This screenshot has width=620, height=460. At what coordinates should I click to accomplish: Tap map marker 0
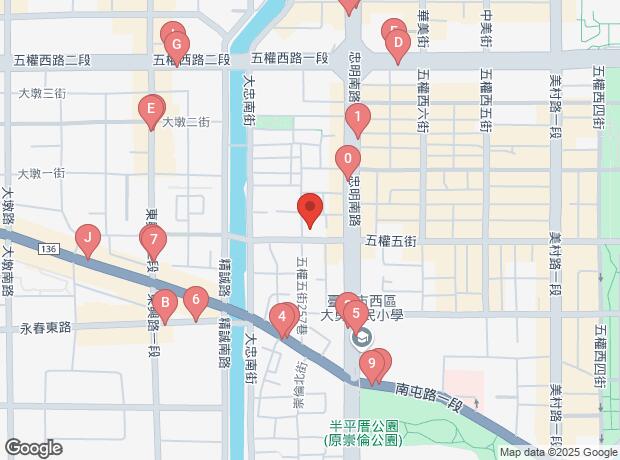click(x=348, y=159)
